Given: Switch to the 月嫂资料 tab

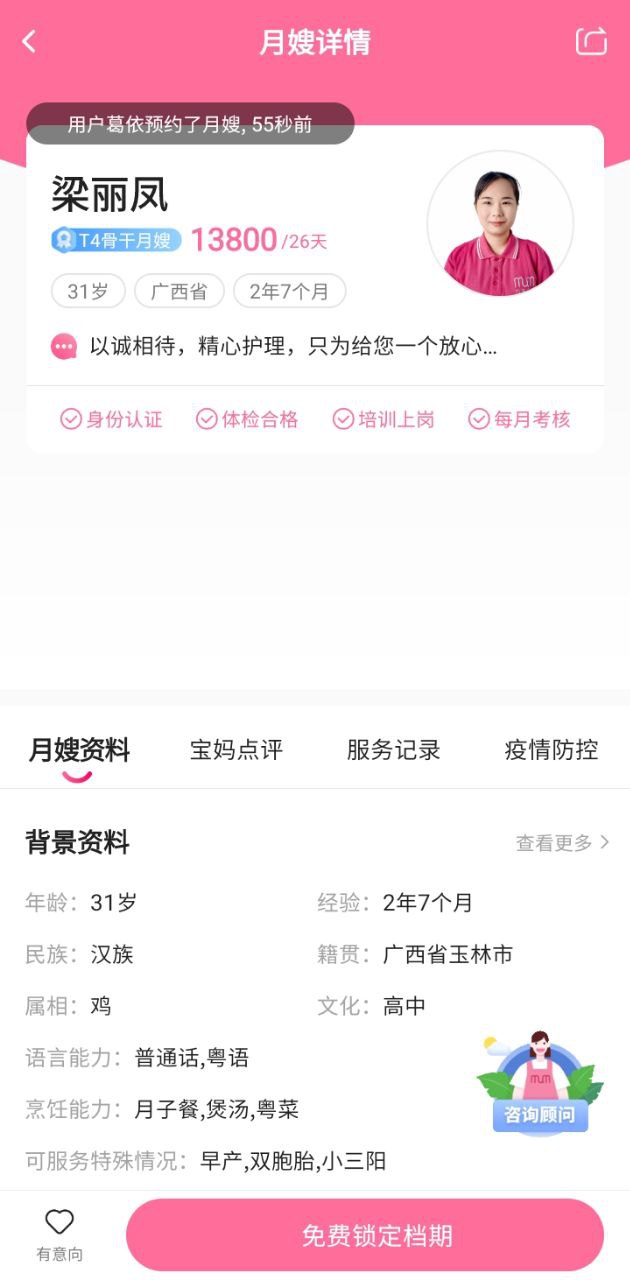Looking at the screenshot, I should [79, 750].
